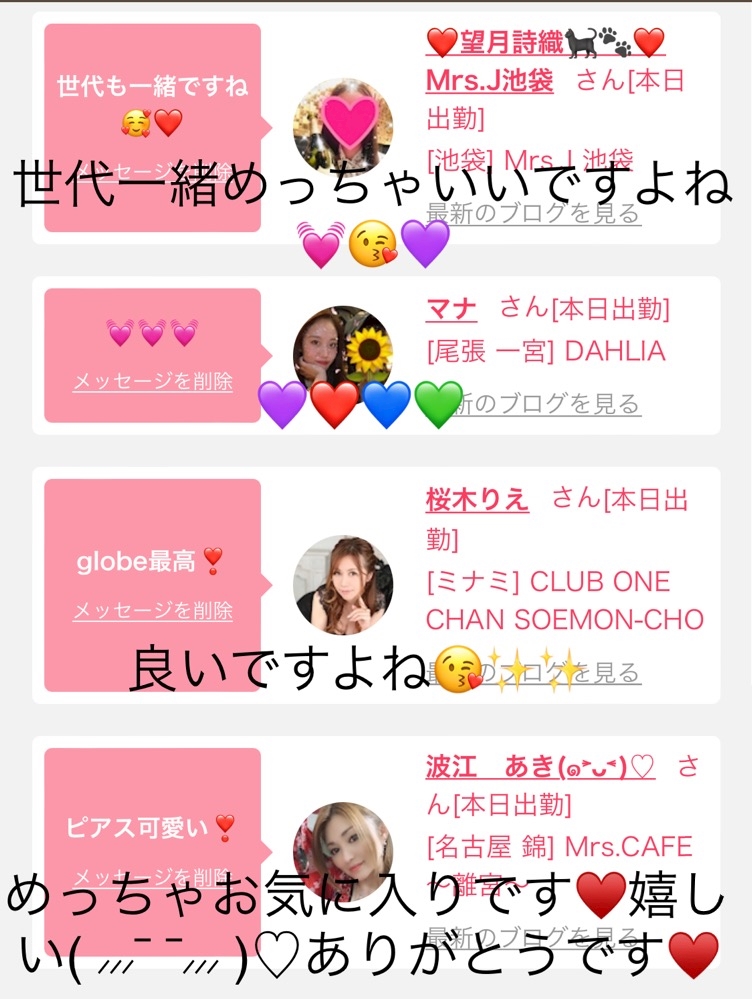Open 桜木りえ's profile link

click(477, 500)
